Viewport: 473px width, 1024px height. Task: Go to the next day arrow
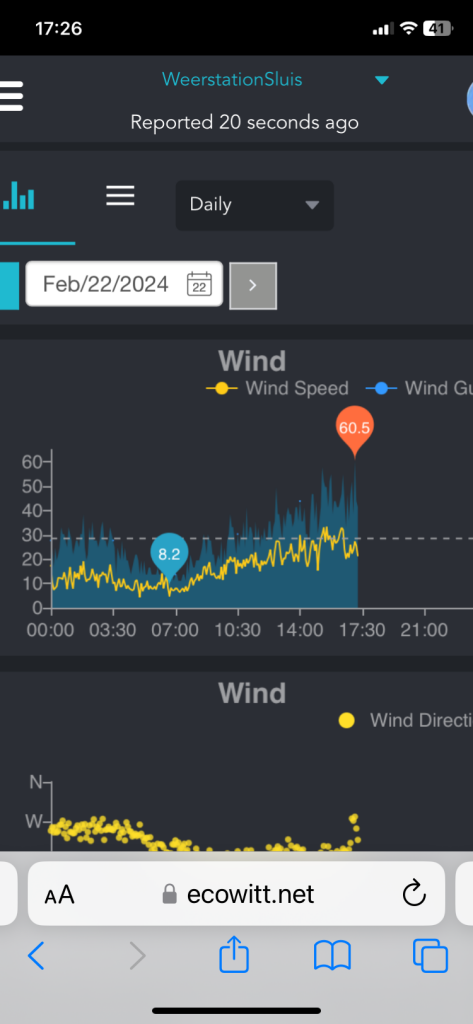pyautogui.click(x=253, y=285)
